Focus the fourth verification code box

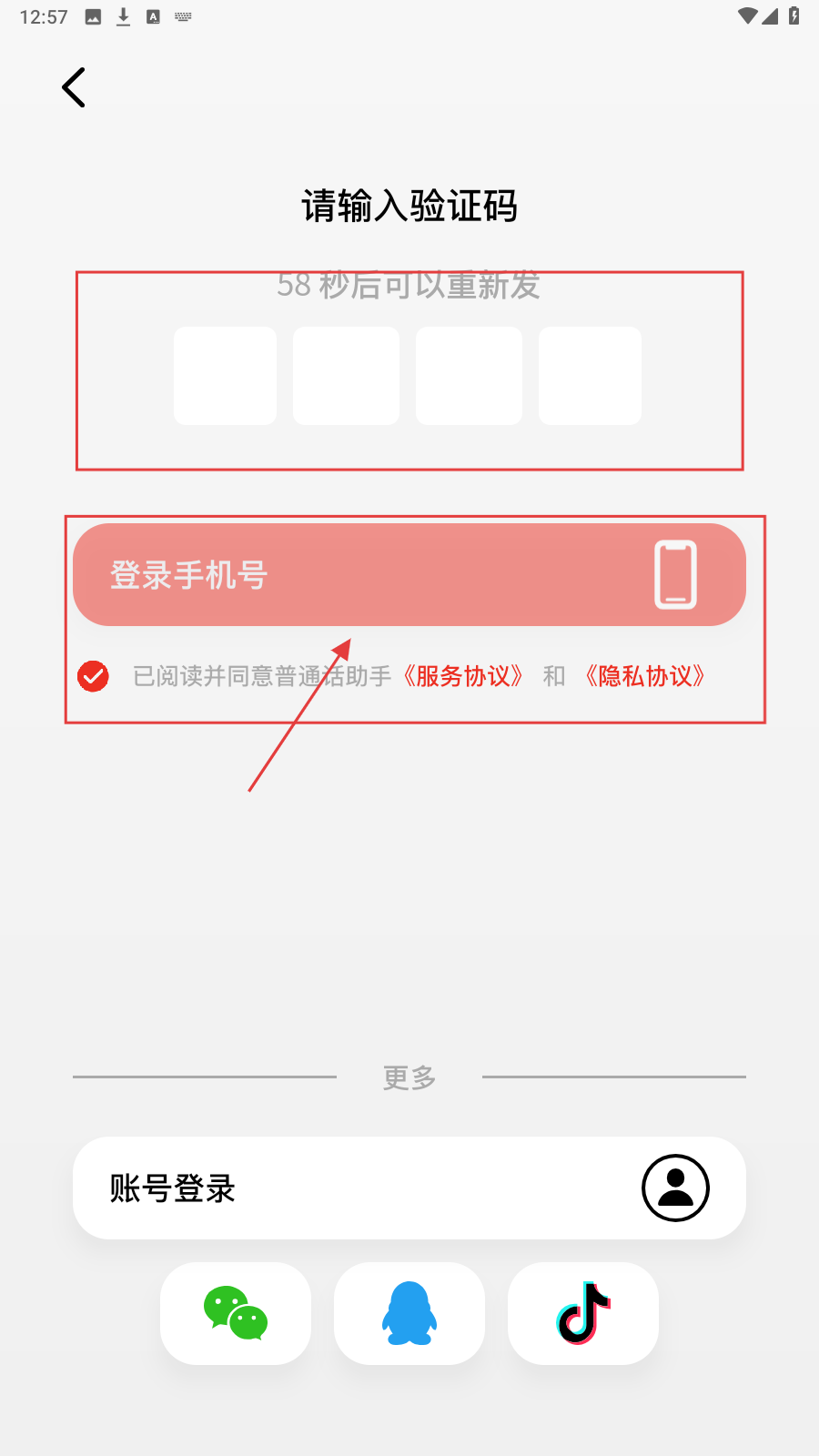point(590,376)
